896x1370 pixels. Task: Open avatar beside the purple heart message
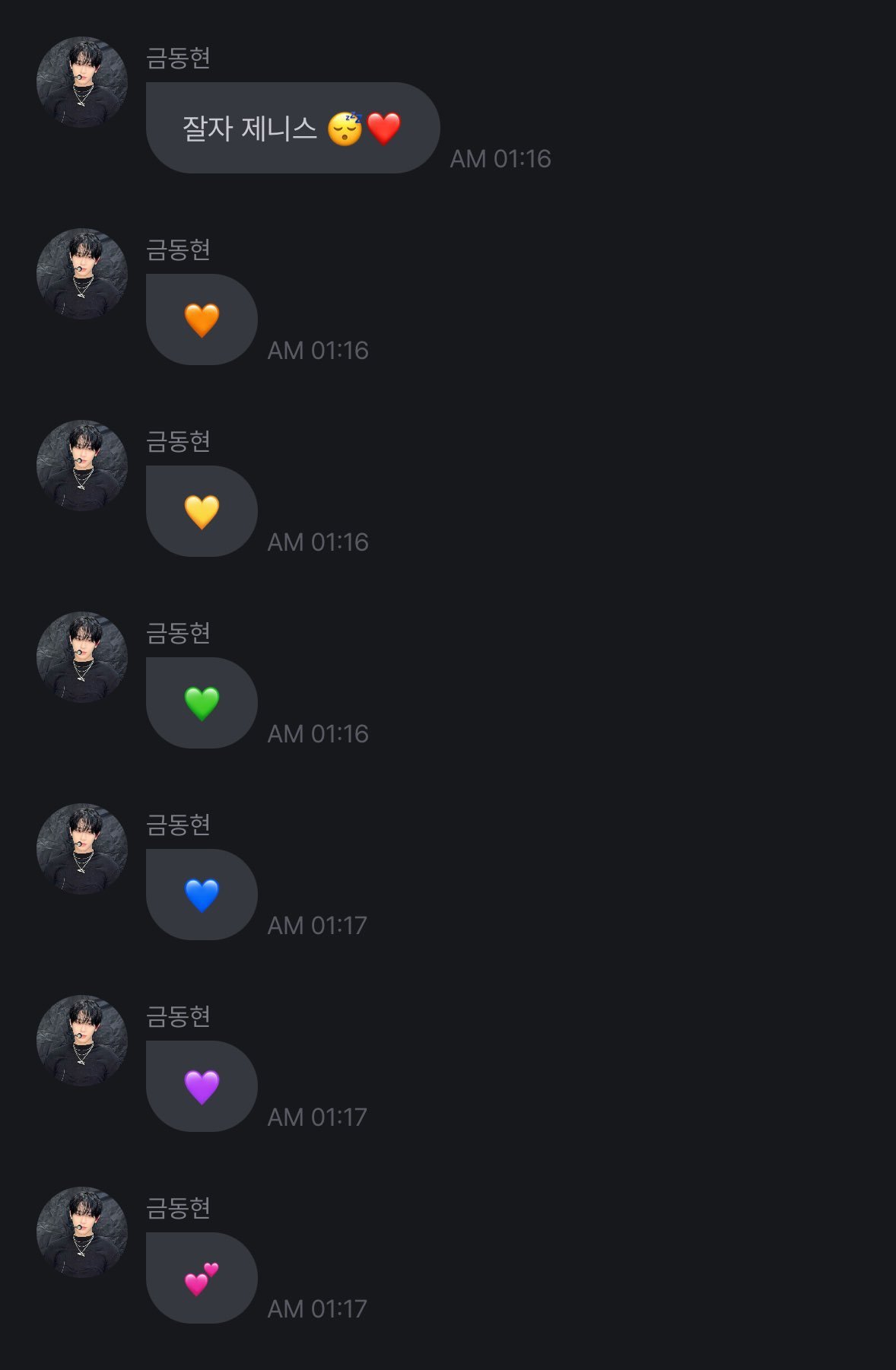pos(82,1041)
